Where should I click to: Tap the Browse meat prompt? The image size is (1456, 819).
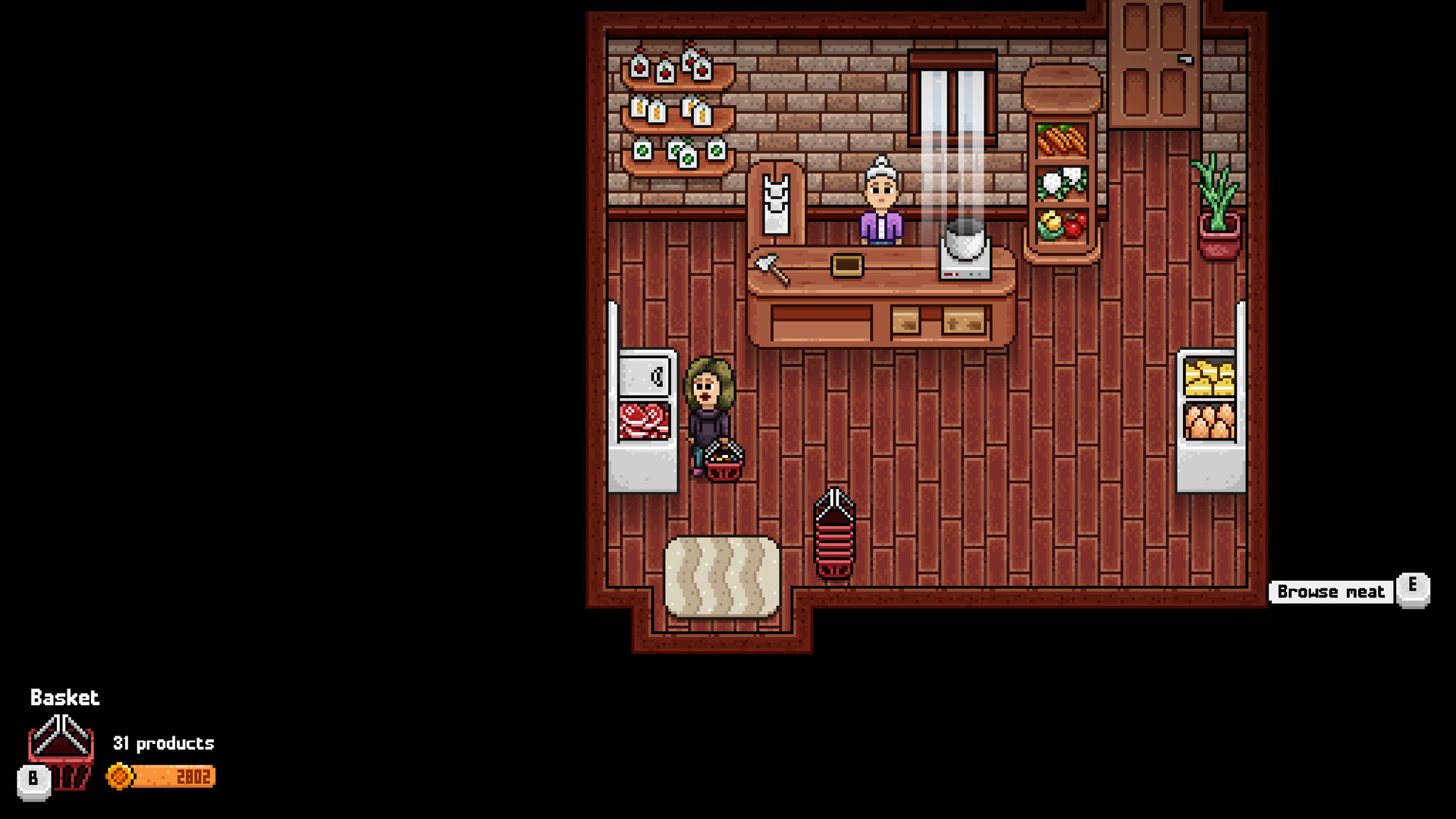[1331, 591]
